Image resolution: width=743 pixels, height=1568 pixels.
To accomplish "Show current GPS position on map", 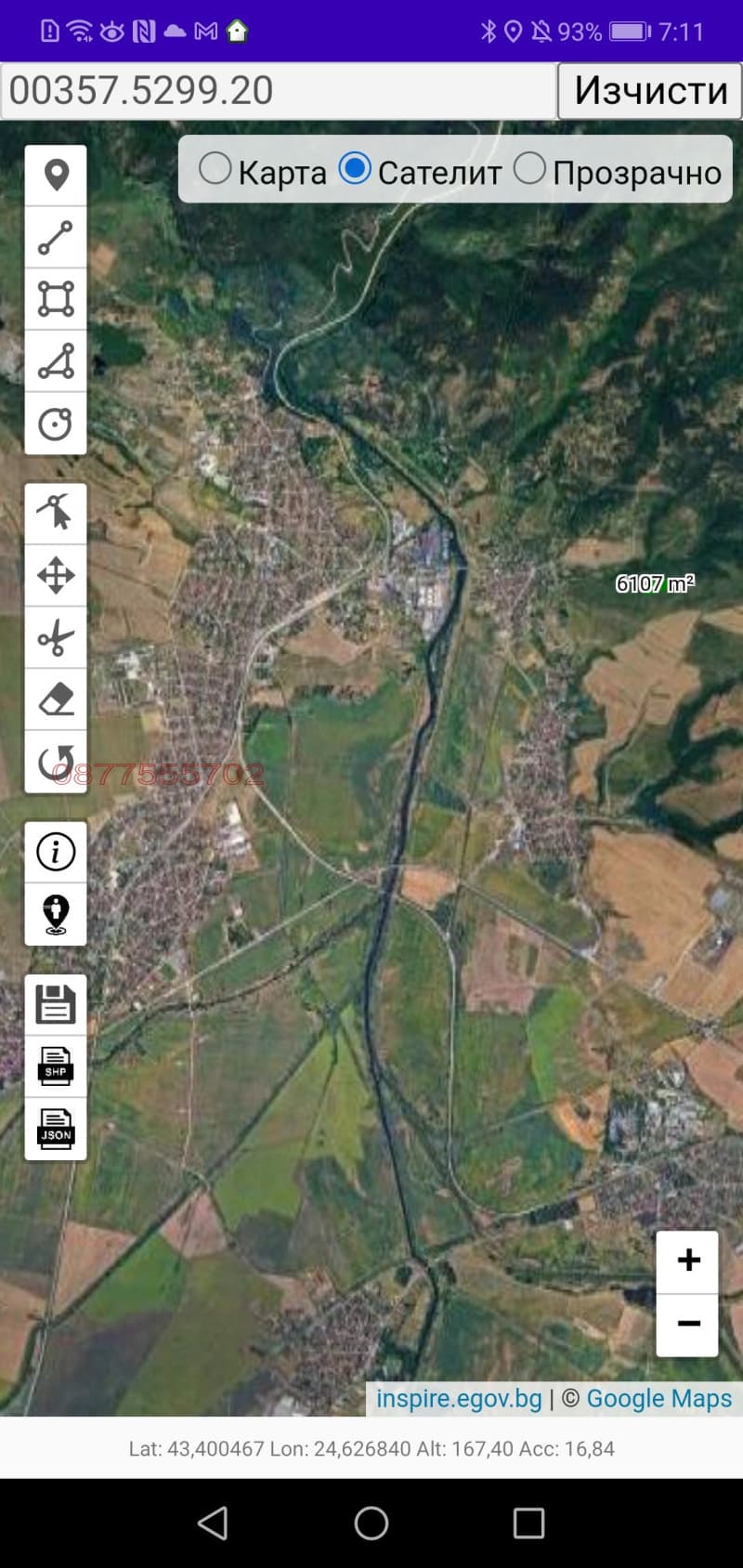I will (55, 915).
